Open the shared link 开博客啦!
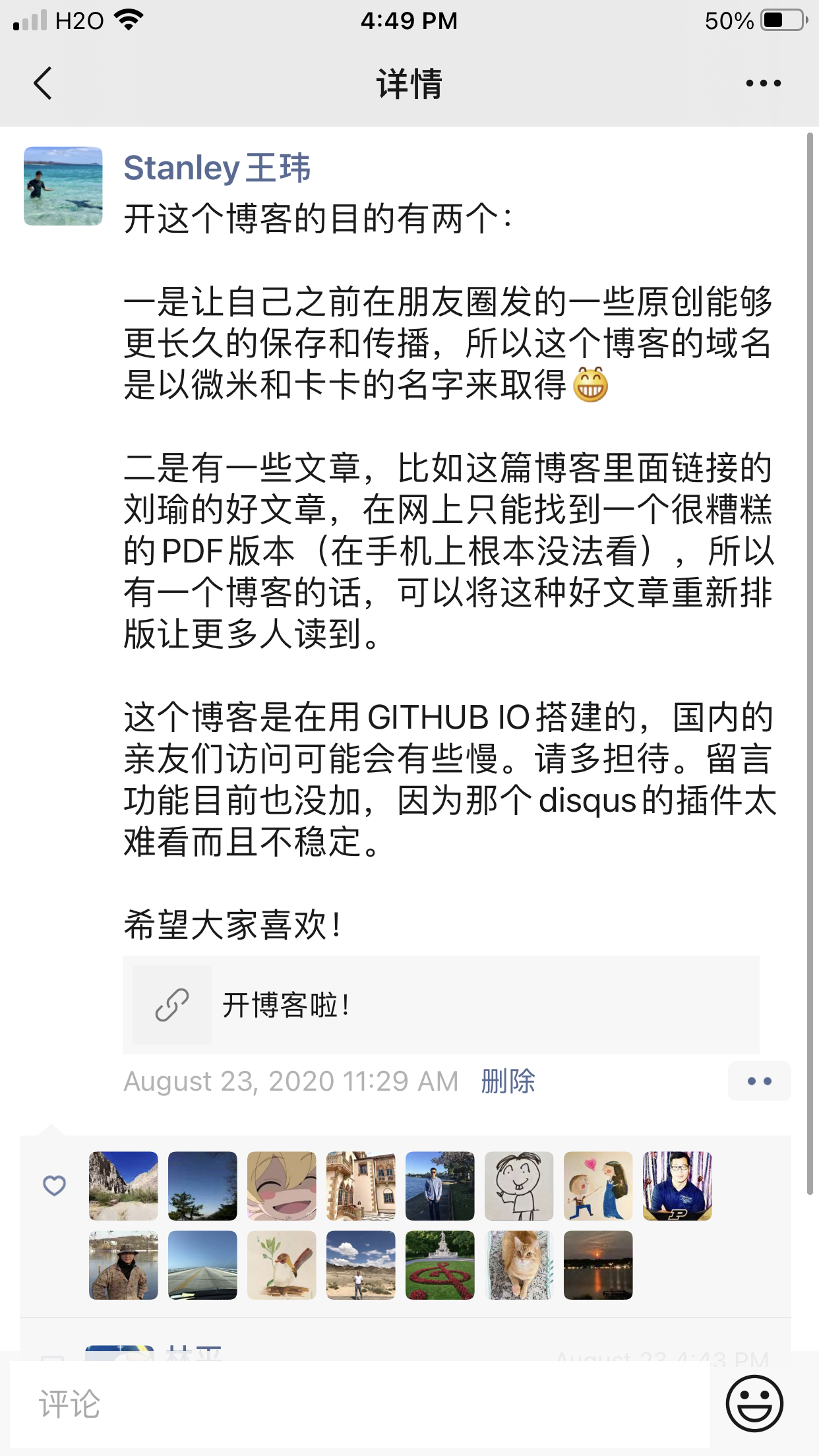Screen dimensions: 819x1456 click(440, 1005)
